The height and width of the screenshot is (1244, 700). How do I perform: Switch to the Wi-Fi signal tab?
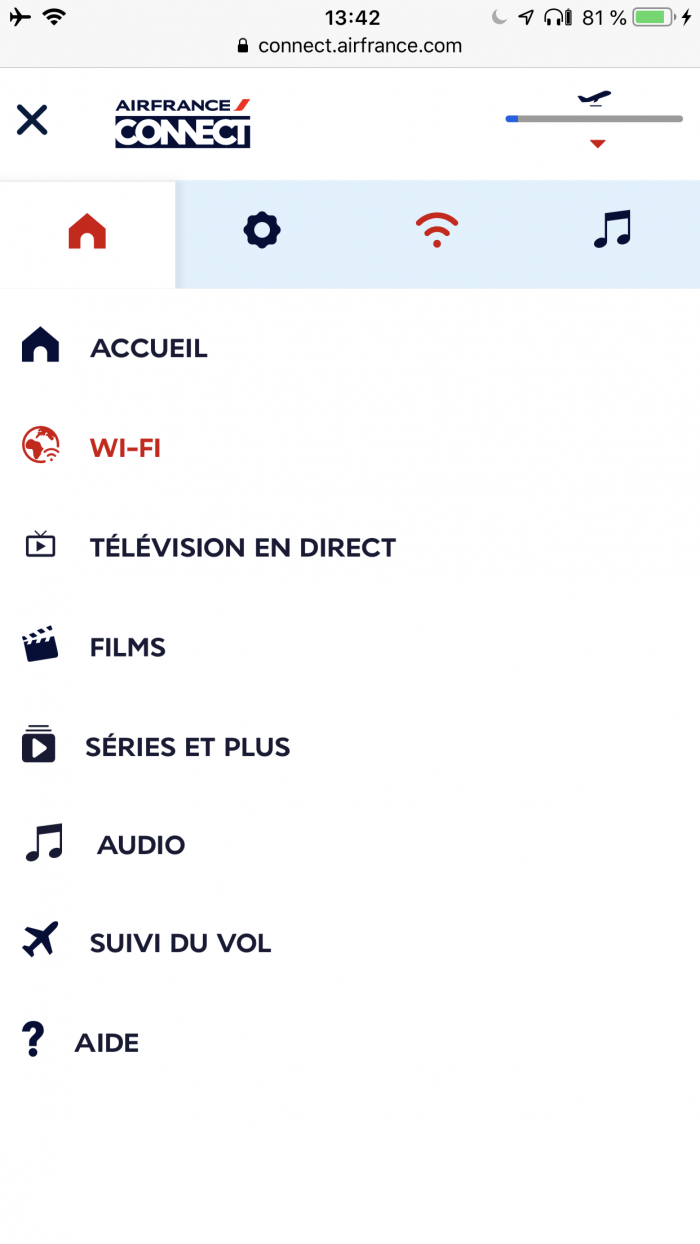point(437,231)
